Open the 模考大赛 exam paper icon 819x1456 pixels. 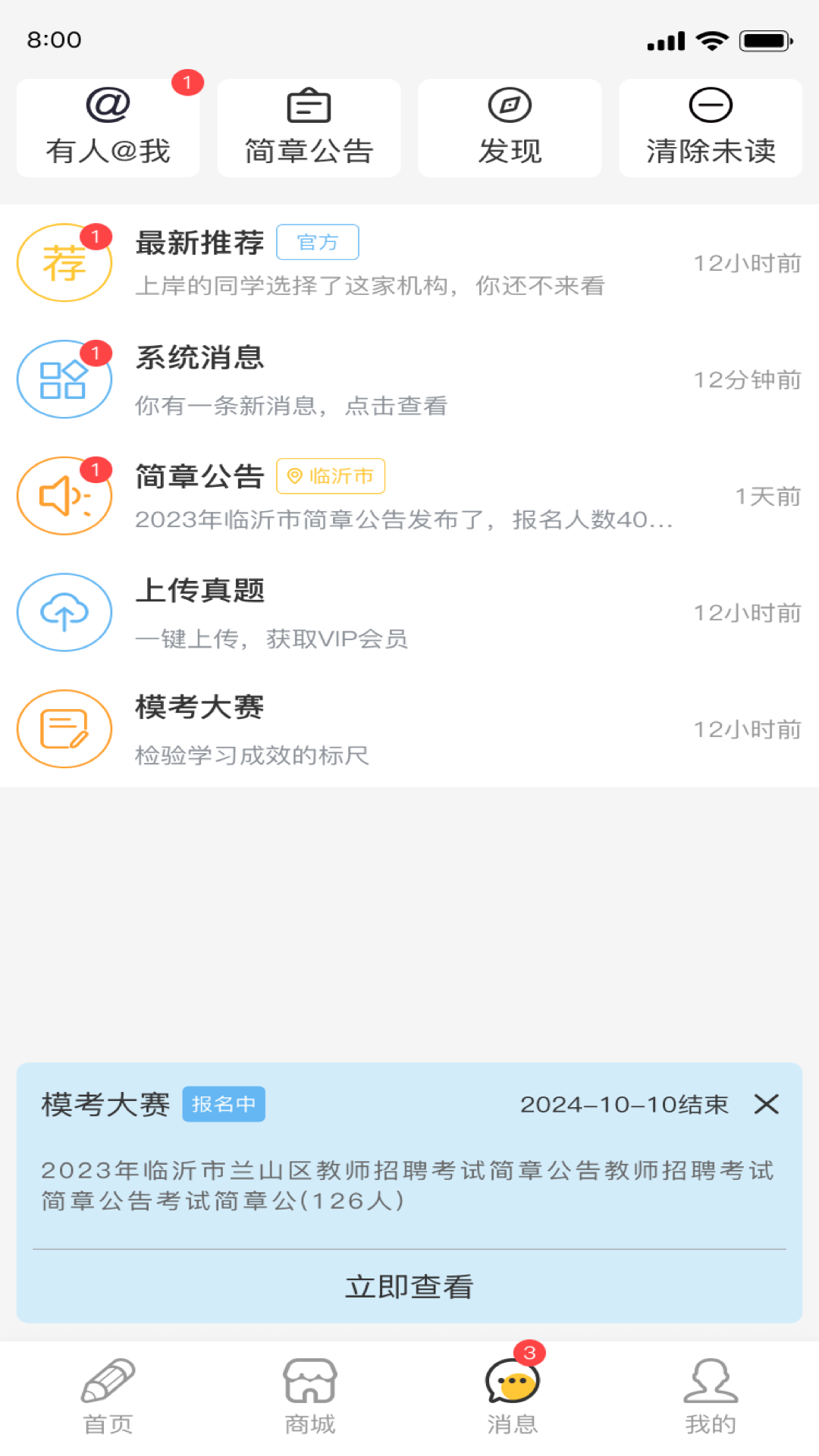point(64,729)
